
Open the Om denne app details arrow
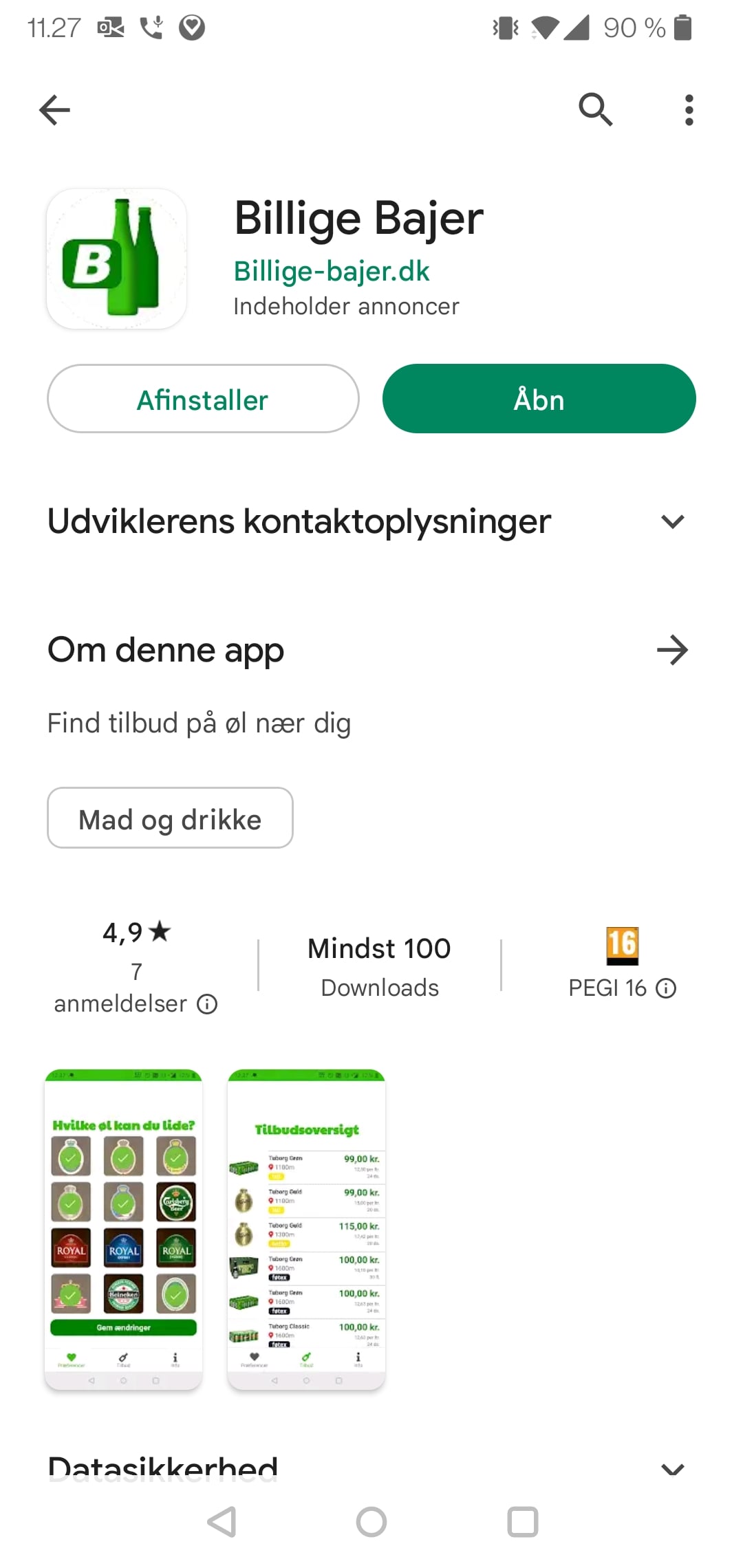click(672, 650)
